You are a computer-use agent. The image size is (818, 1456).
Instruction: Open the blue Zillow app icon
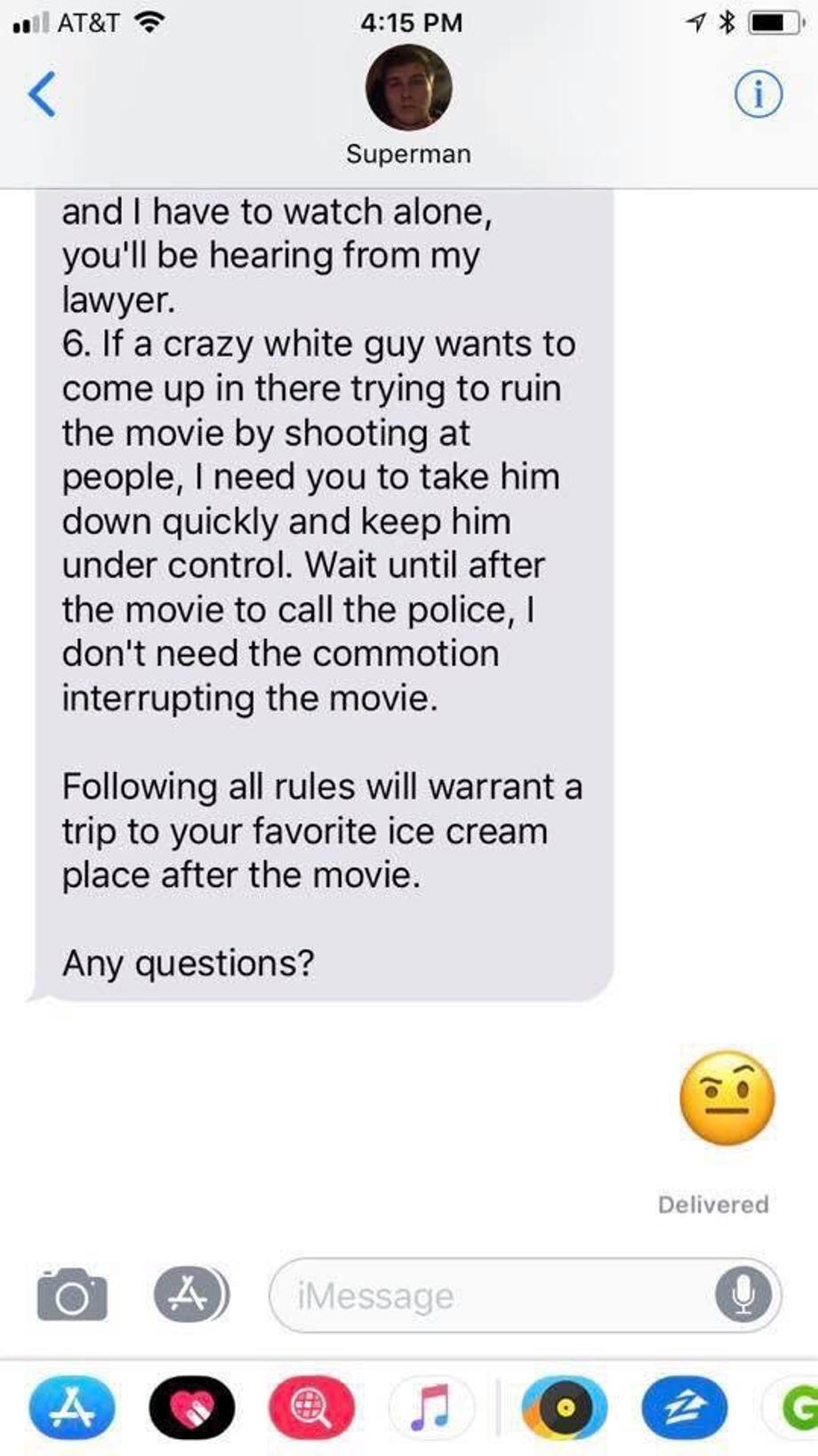(x=684, y=1408)
